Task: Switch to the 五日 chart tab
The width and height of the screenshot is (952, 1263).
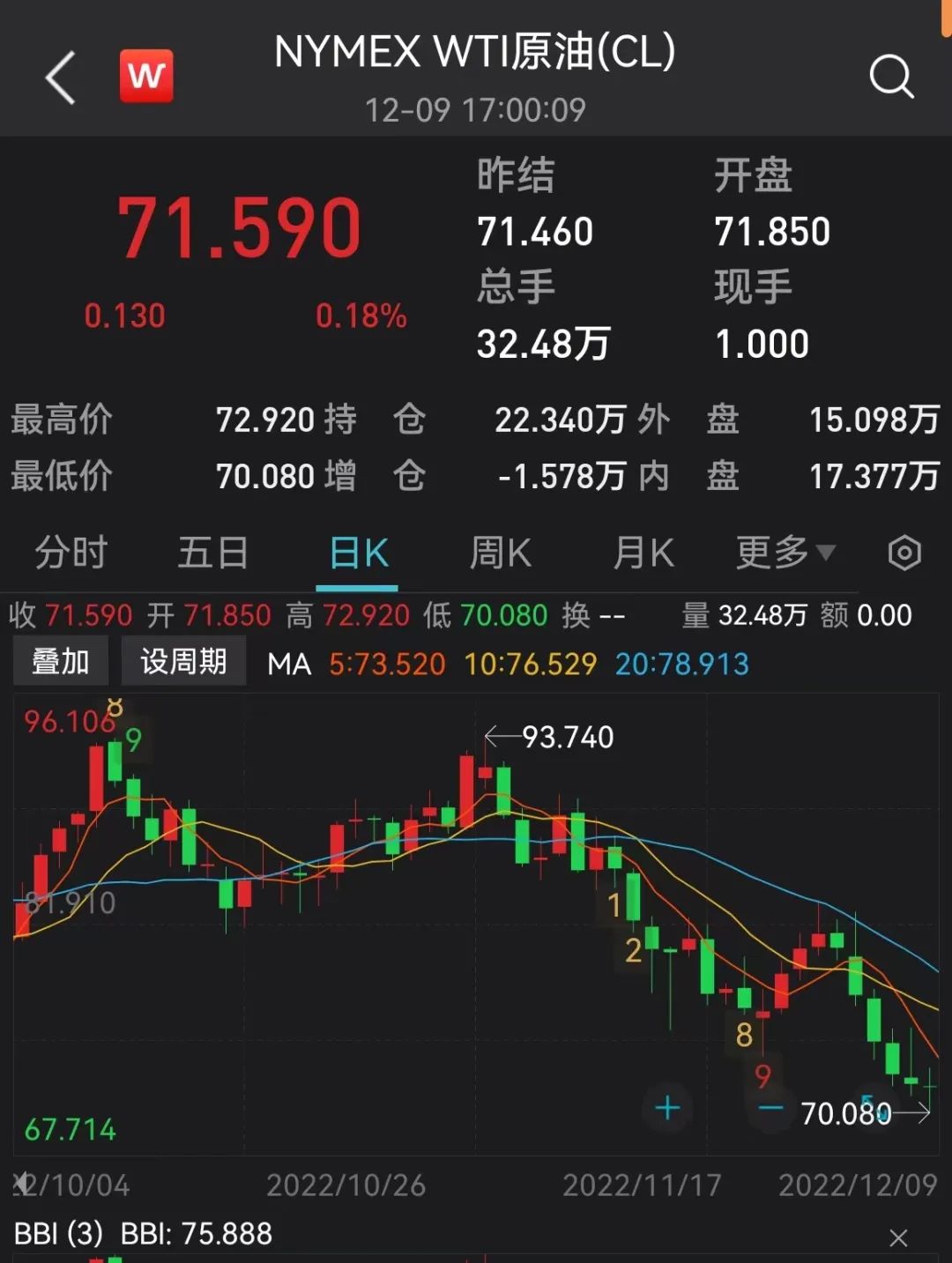Action: 212,553
